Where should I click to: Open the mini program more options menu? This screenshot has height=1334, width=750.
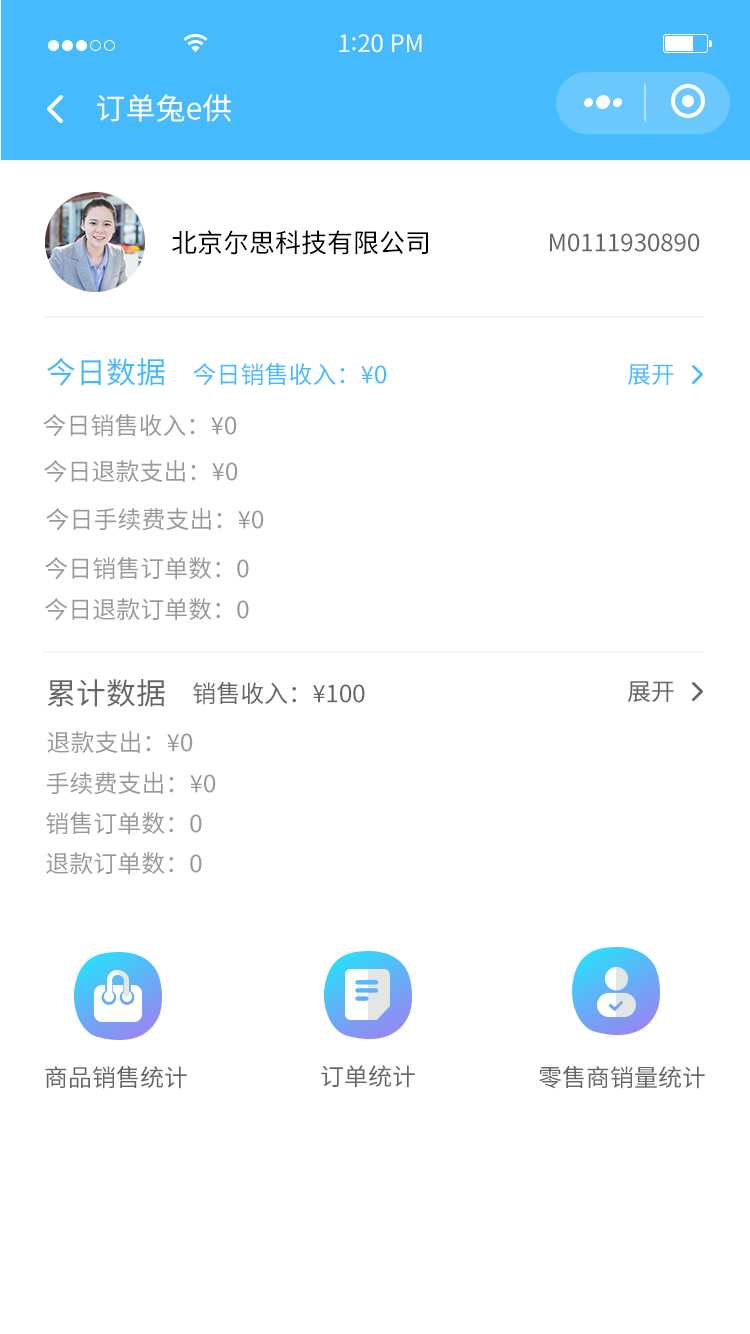[602, 102]
